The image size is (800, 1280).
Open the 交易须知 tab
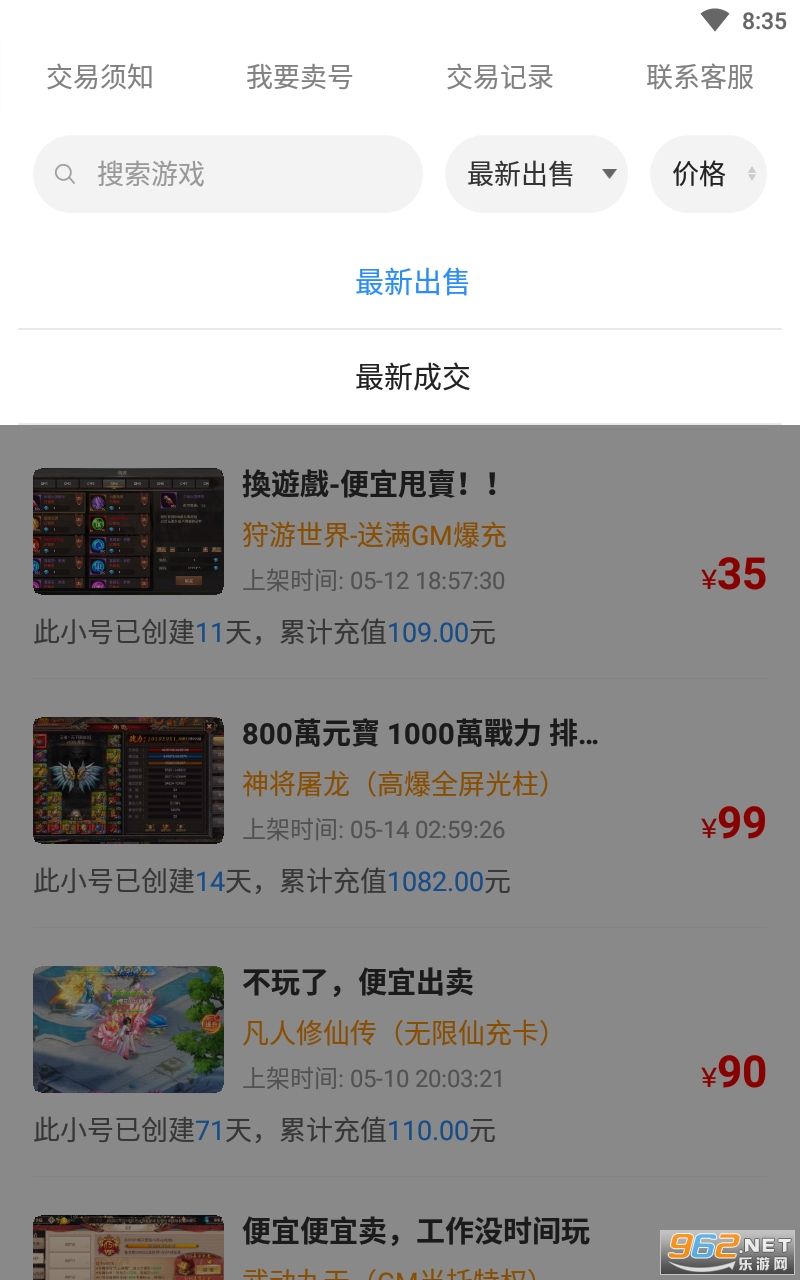point(99,77)
